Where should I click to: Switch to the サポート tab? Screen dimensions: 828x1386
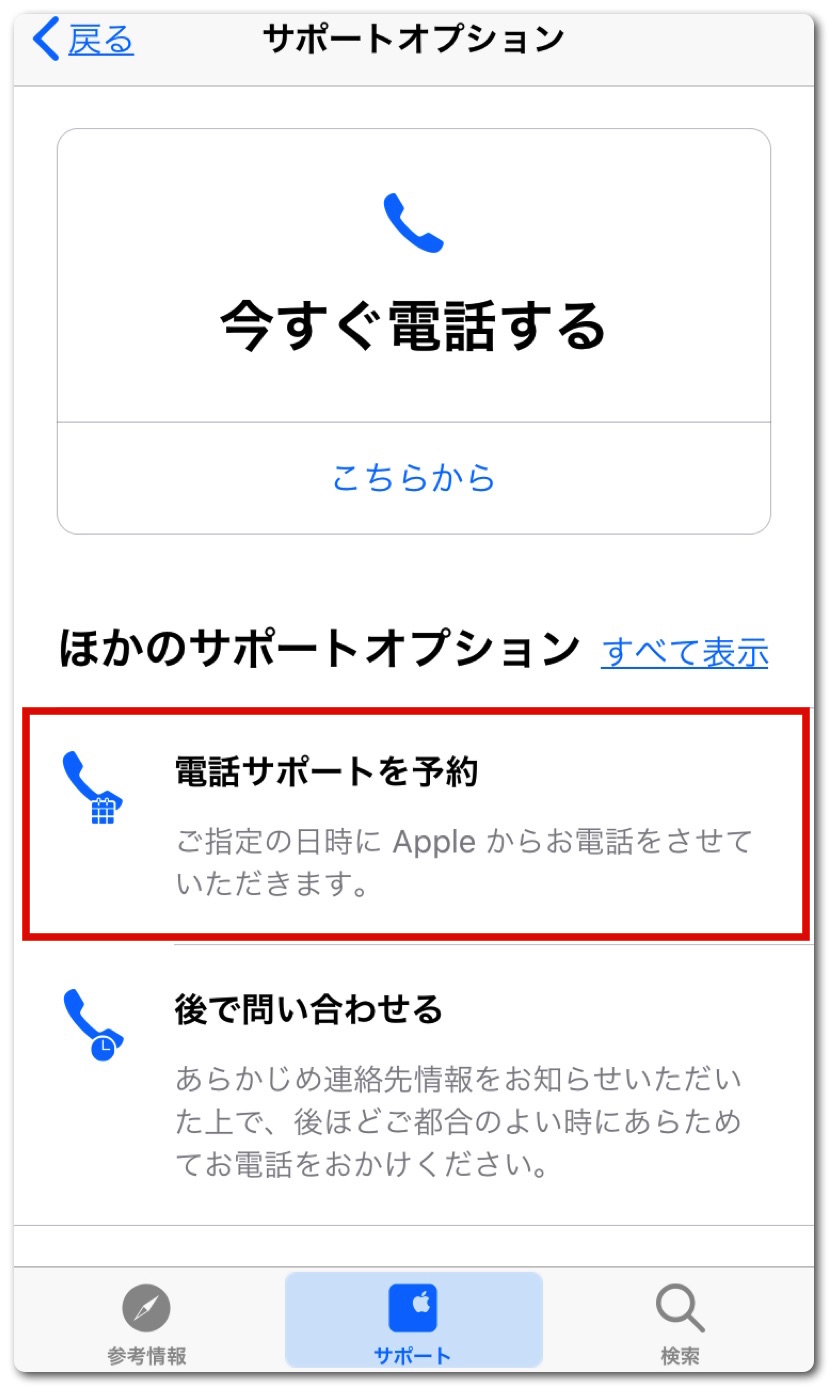(x=413, y=1322)
